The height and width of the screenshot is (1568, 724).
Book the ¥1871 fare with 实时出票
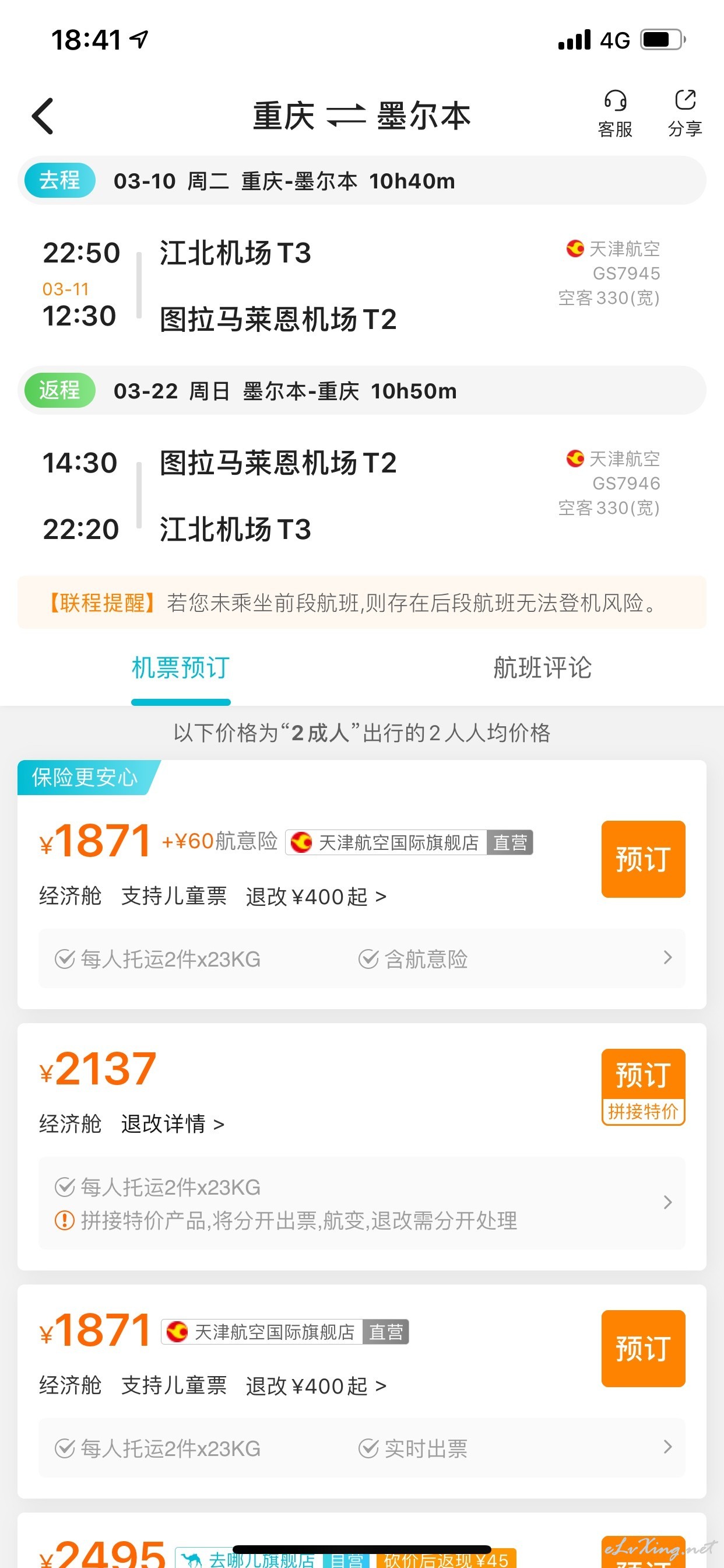pos(643,1348)
